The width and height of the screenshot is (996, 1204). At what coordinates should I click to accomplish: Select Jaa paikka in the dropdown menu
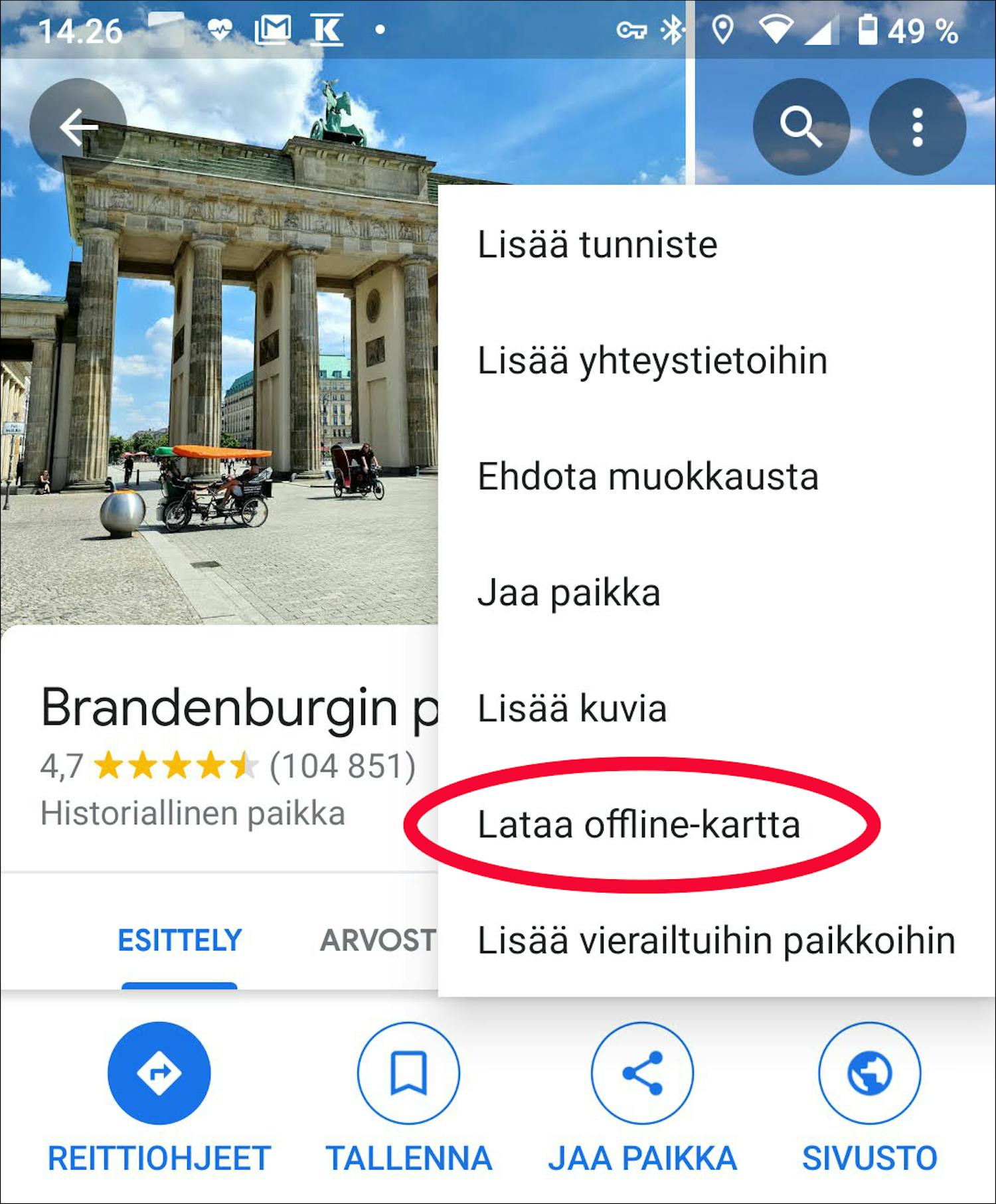click(x=568, y=593)
